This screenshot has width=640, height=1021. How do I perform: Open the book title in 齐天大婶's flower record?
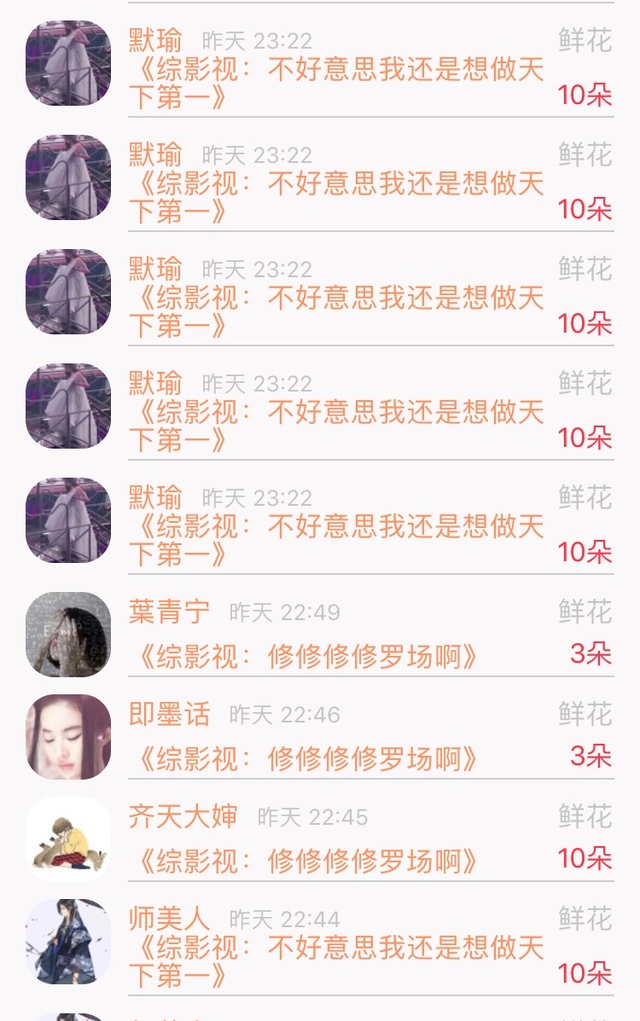(306, 861)
